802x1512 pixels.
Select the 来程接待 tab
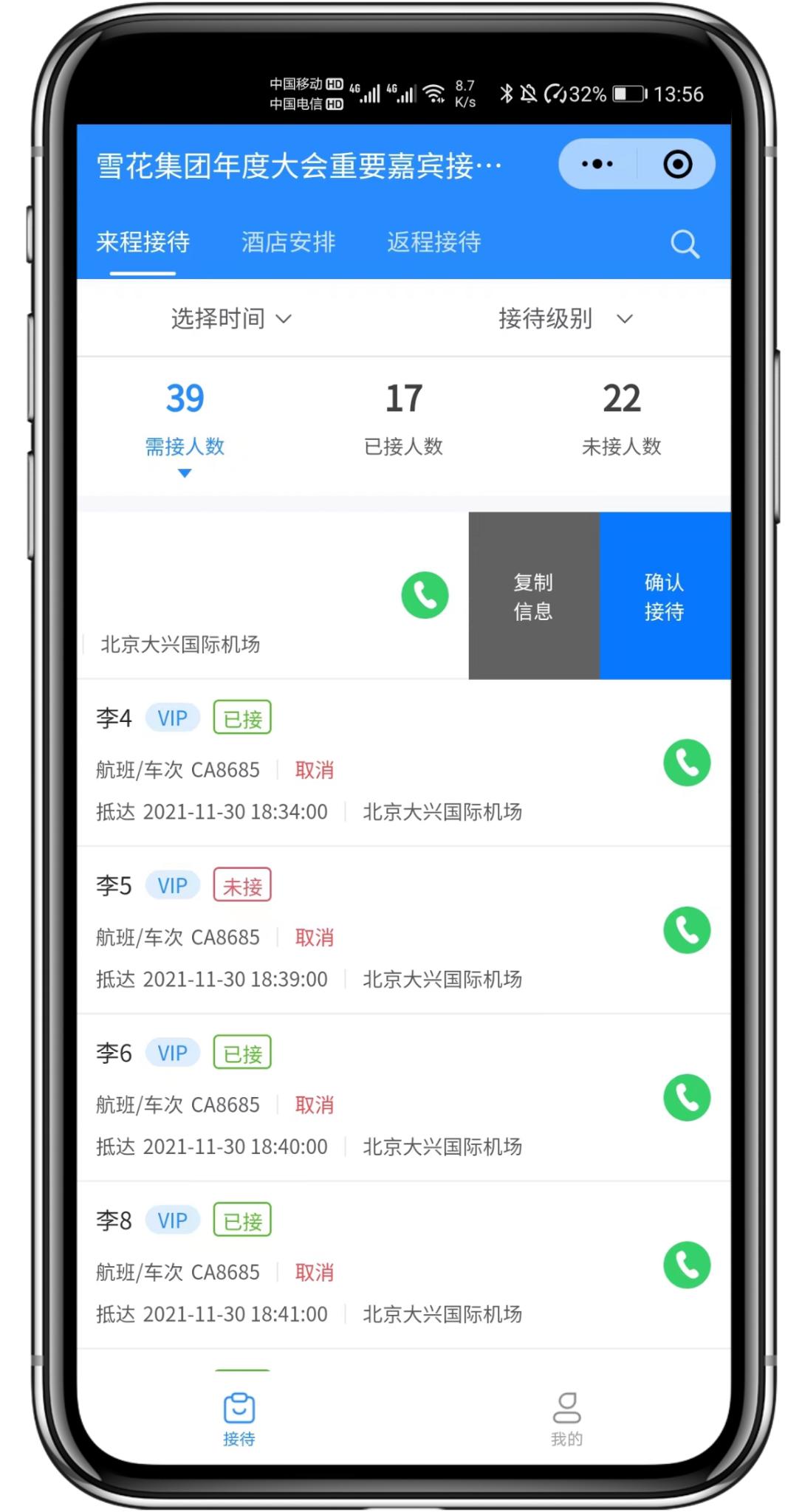coord(143,242)
